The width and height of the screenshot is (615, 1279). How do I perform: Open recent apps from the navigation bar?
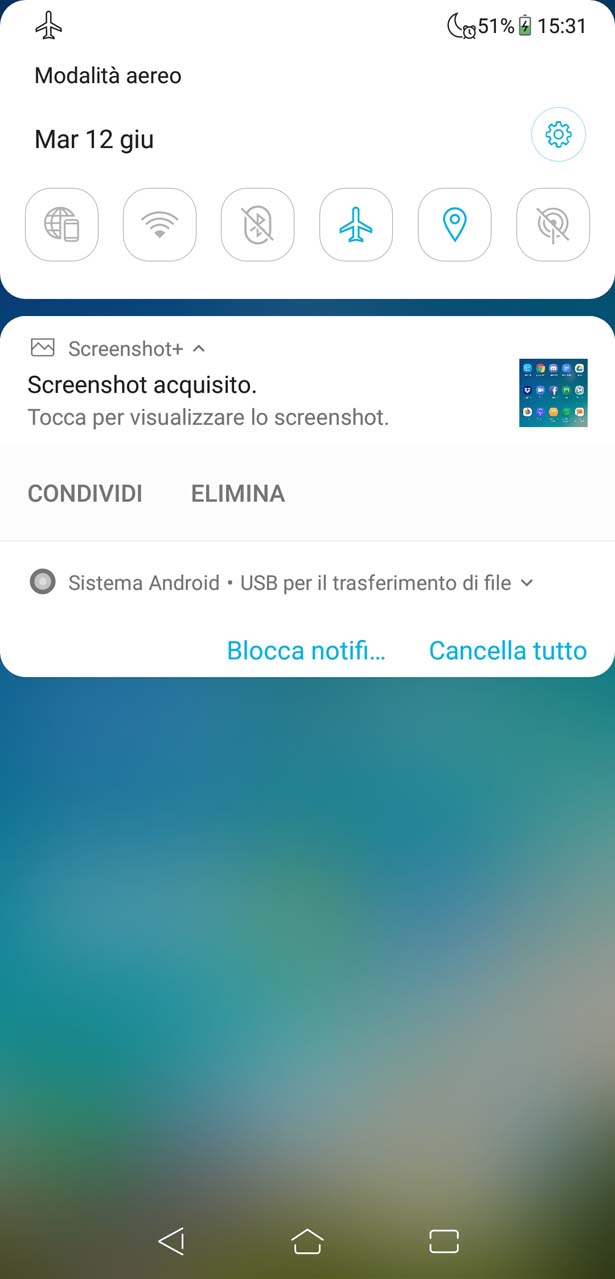coord(443,1241)
